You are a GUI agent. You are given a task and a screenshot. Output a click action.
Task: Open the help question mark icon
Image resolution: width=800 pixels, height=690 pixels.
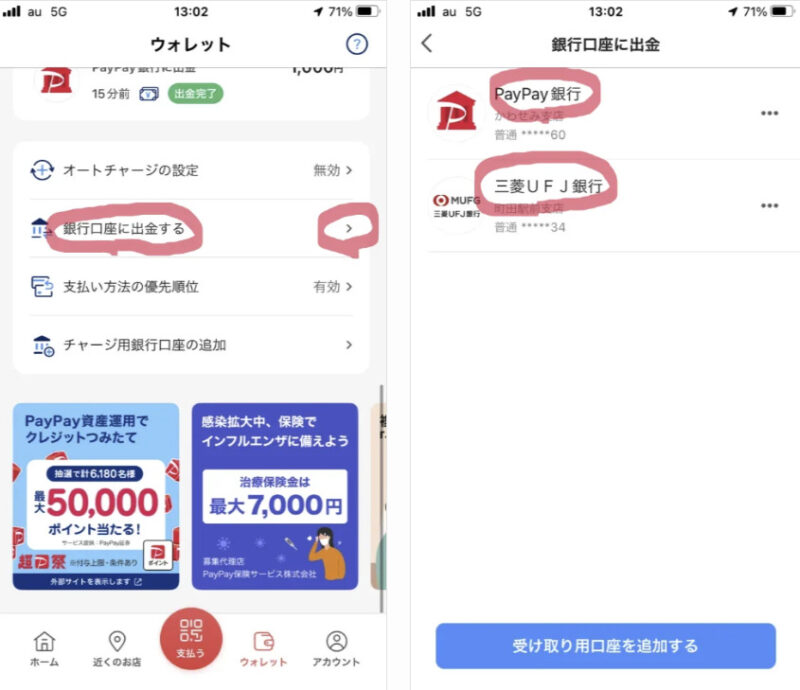(357, 44)
